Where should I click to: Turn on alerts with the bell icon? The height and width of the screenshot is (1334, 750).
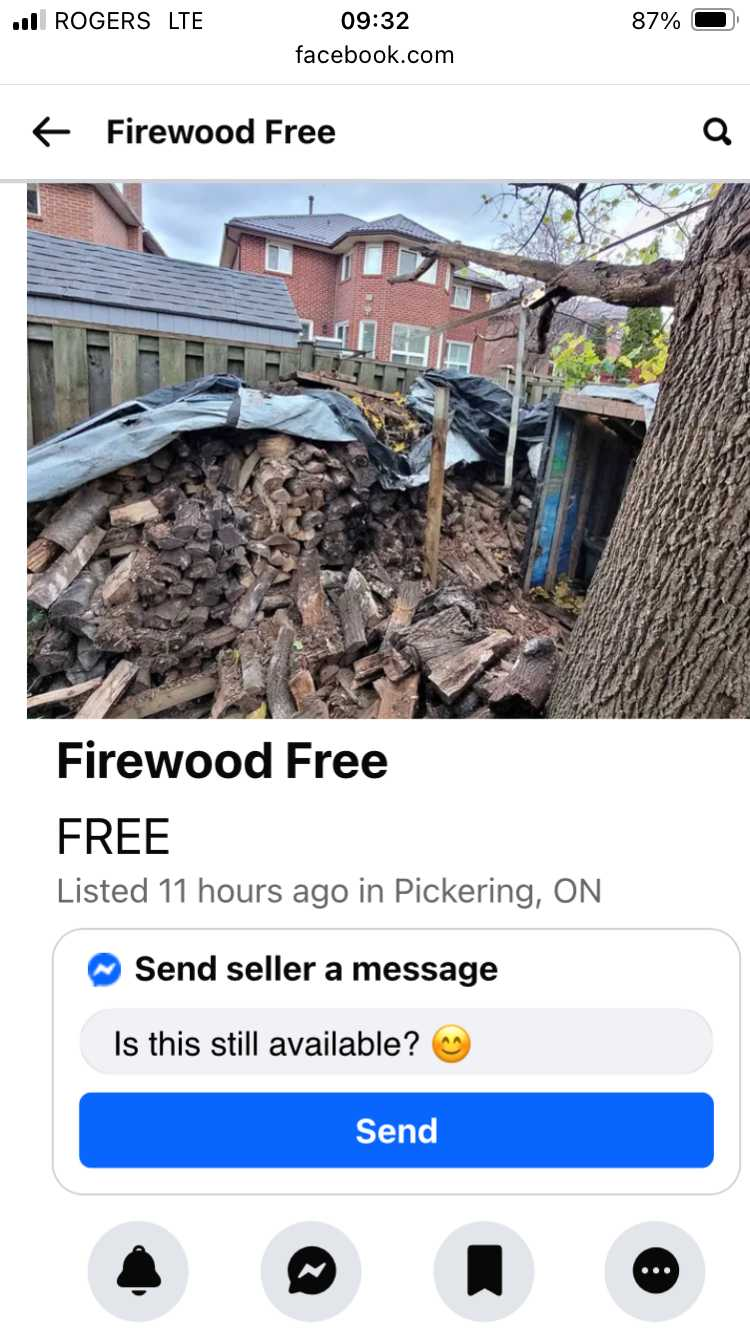point(138,1271)
